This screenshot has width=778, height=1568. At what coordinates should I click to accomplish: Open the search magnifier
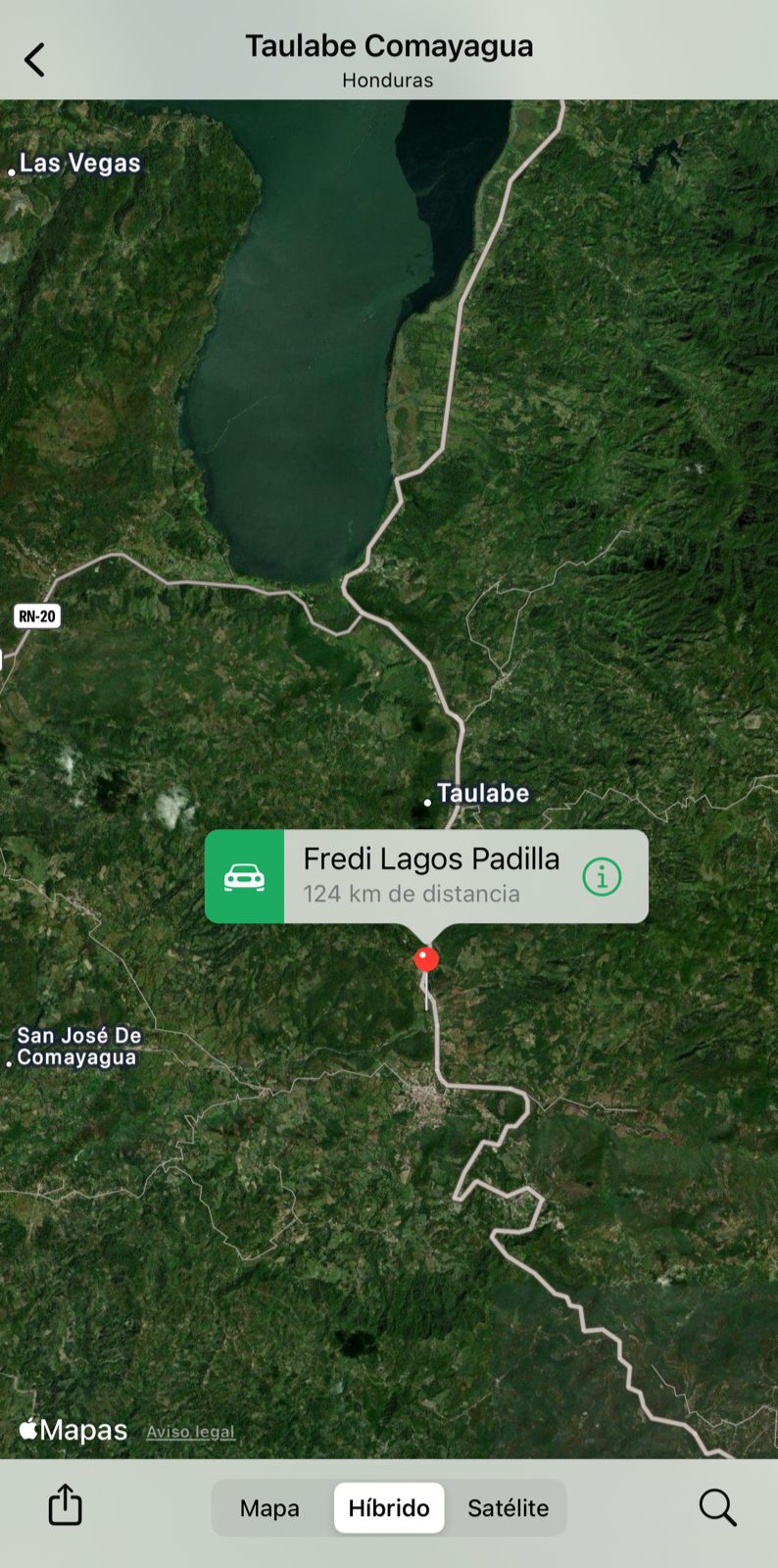click(x=717, y=1507)
